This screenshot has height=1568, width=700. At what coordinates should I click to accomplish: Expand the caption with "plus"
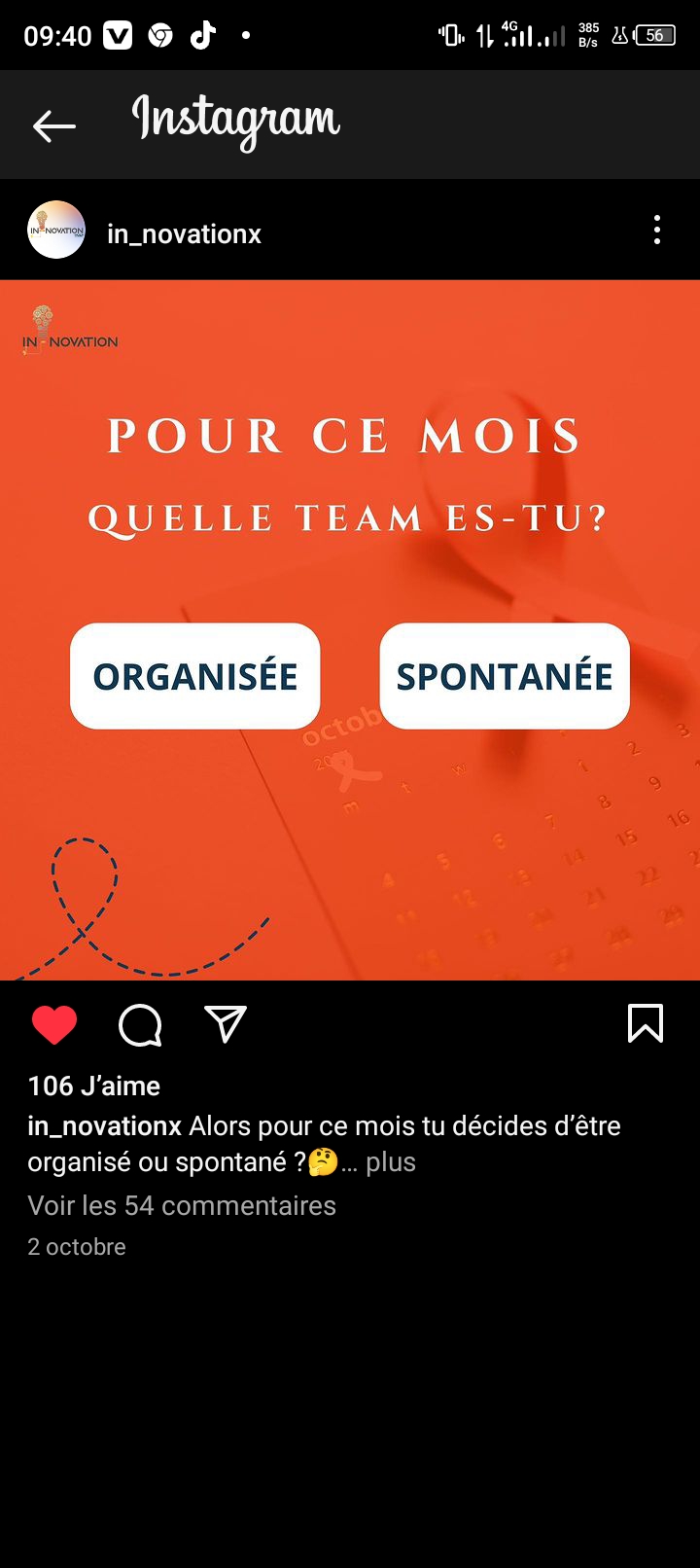click(391, 1162)
